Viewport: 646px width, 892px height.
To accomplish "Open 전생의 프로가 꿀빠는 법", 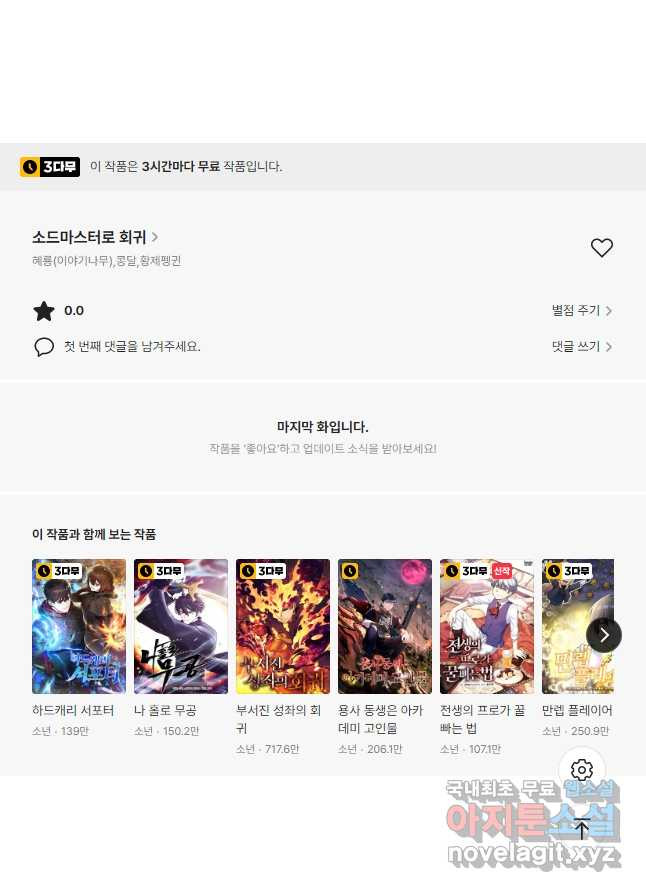I will [487, 627].
